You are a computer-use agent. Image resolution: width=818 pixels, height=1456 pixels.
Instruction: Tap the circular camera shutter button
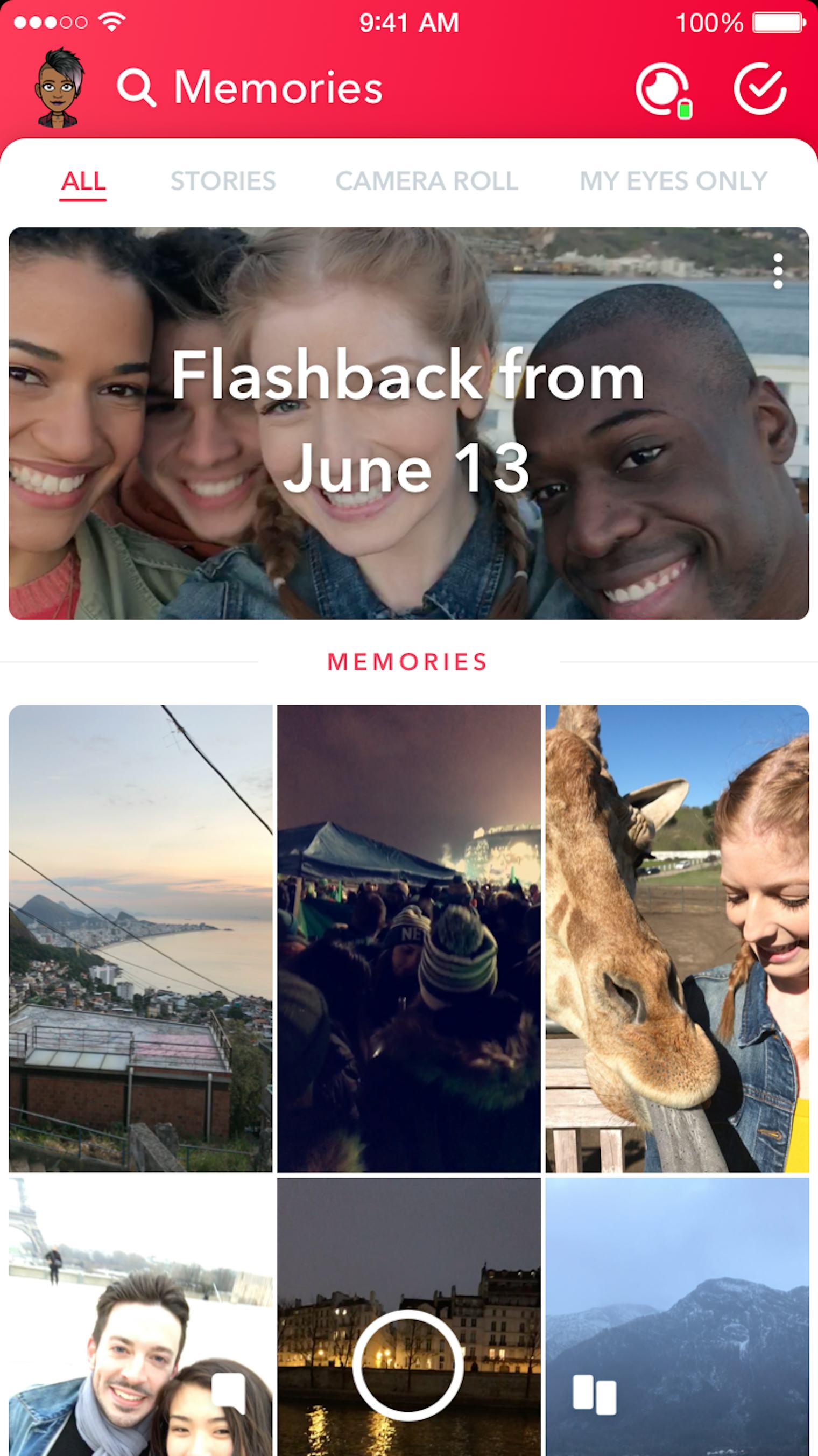pos(408,1365)
